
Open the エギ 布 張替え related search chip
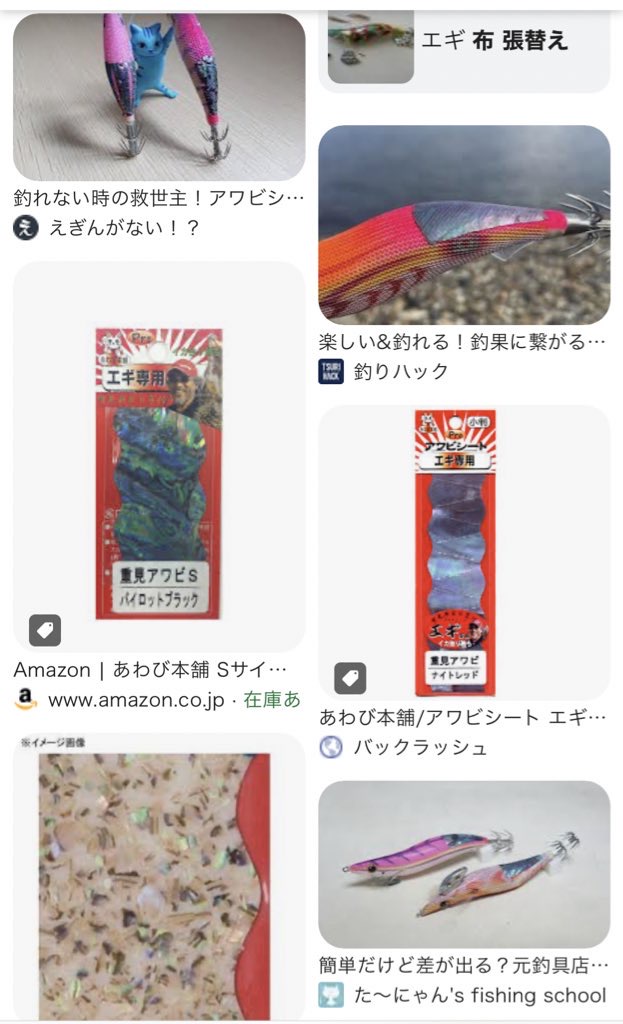pos(464,46)
